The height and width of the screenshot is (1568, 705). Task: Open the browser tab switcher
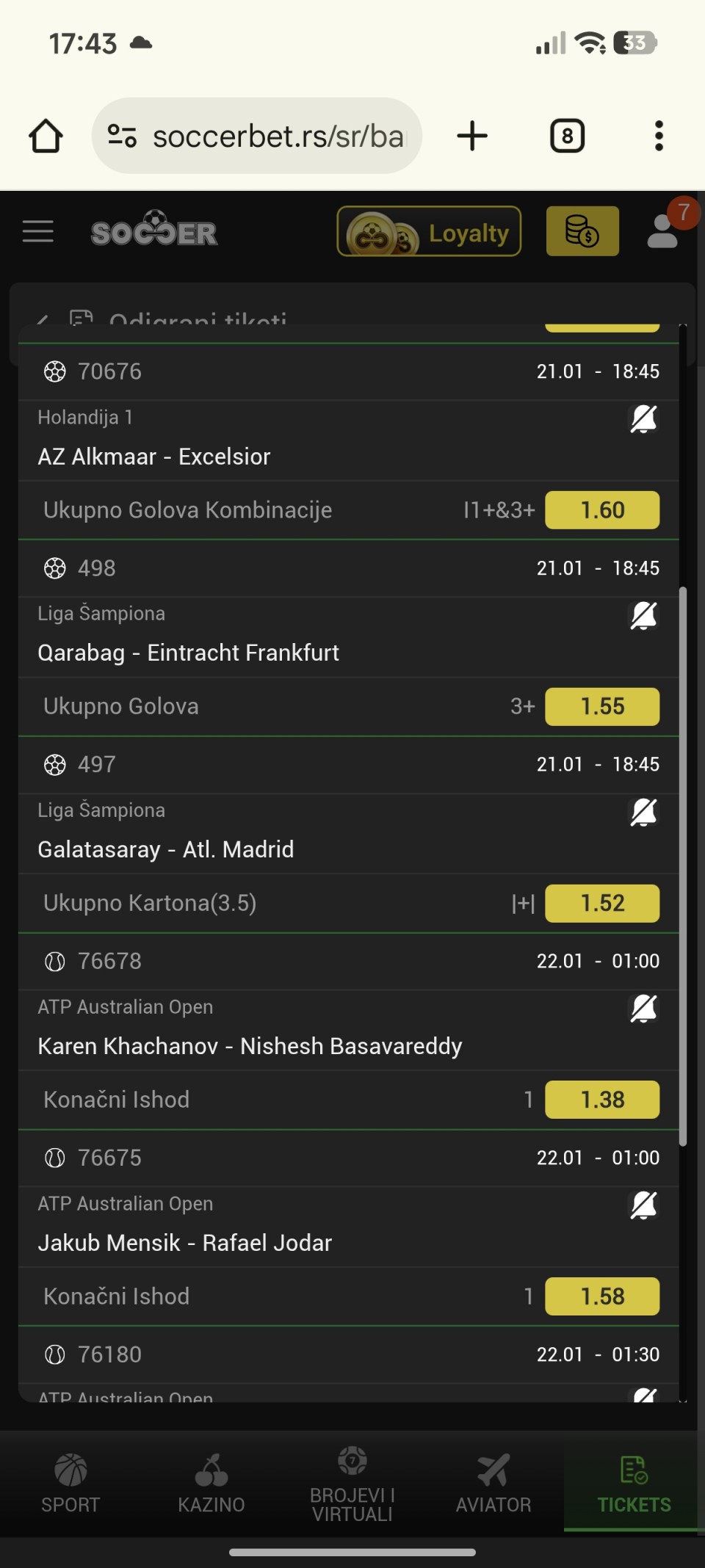click(x=567, y=137)
